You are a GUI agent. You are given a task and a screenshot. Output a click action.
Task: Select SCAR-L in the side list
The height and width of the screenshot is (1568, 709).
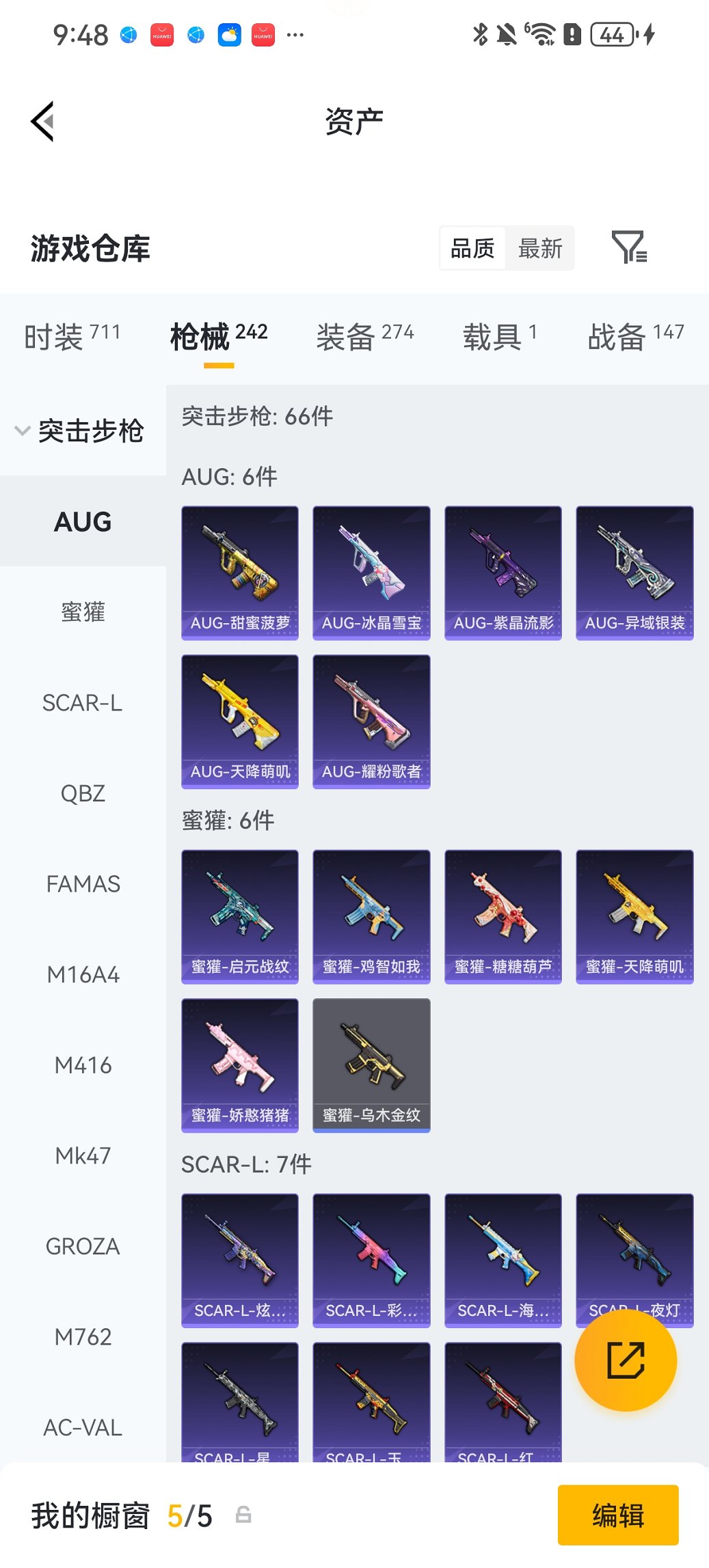[83, 702]
